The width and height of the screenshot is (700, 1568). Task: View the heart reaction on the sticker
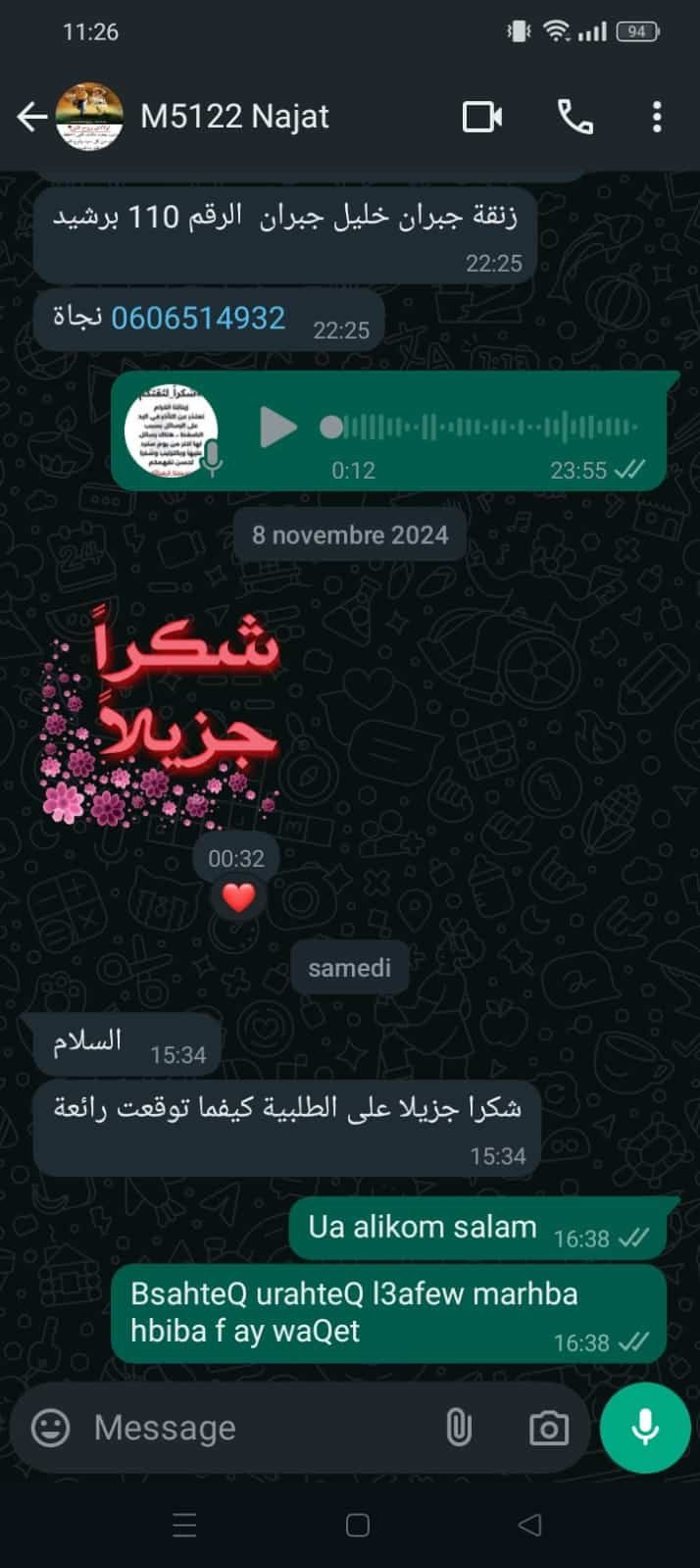coord(238,897)
